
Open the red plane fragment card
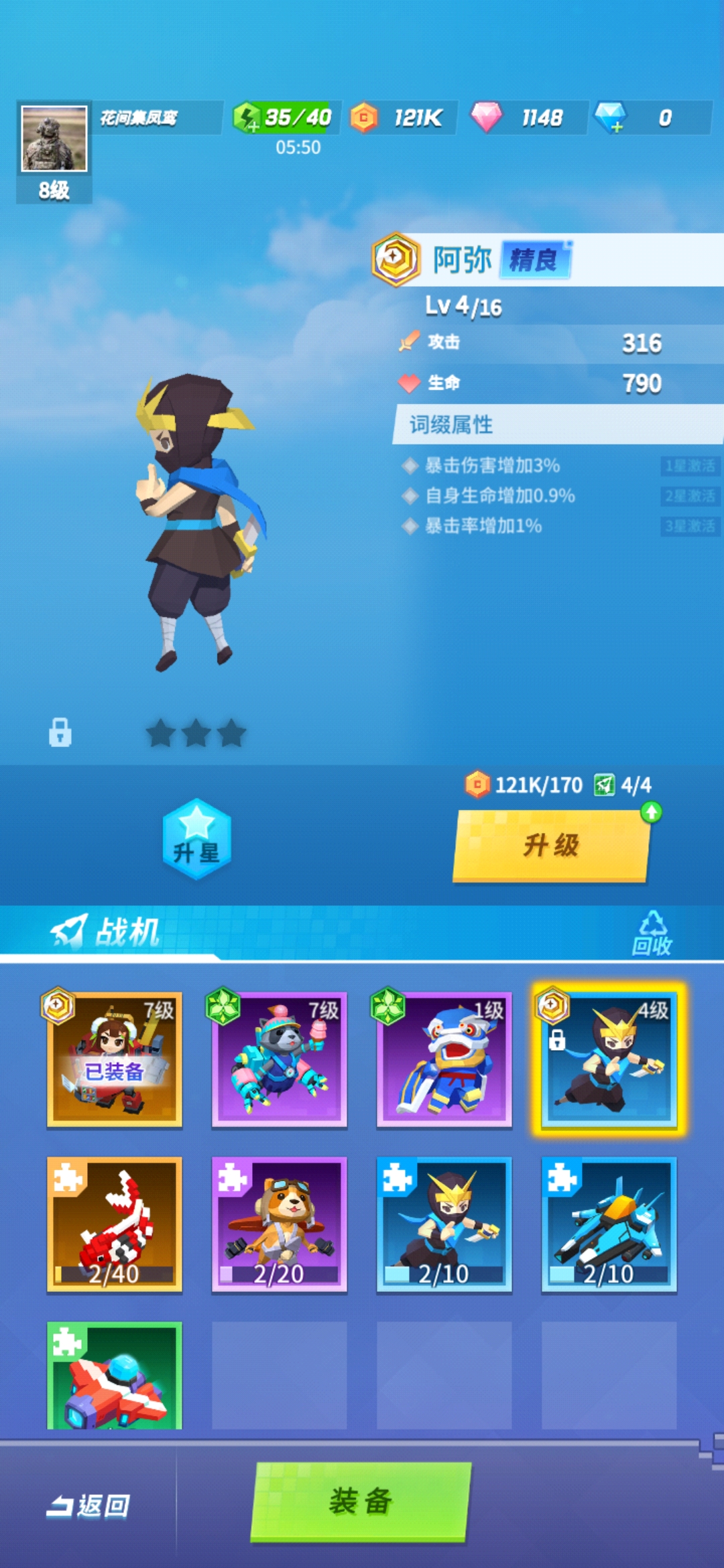point(115,1375)
